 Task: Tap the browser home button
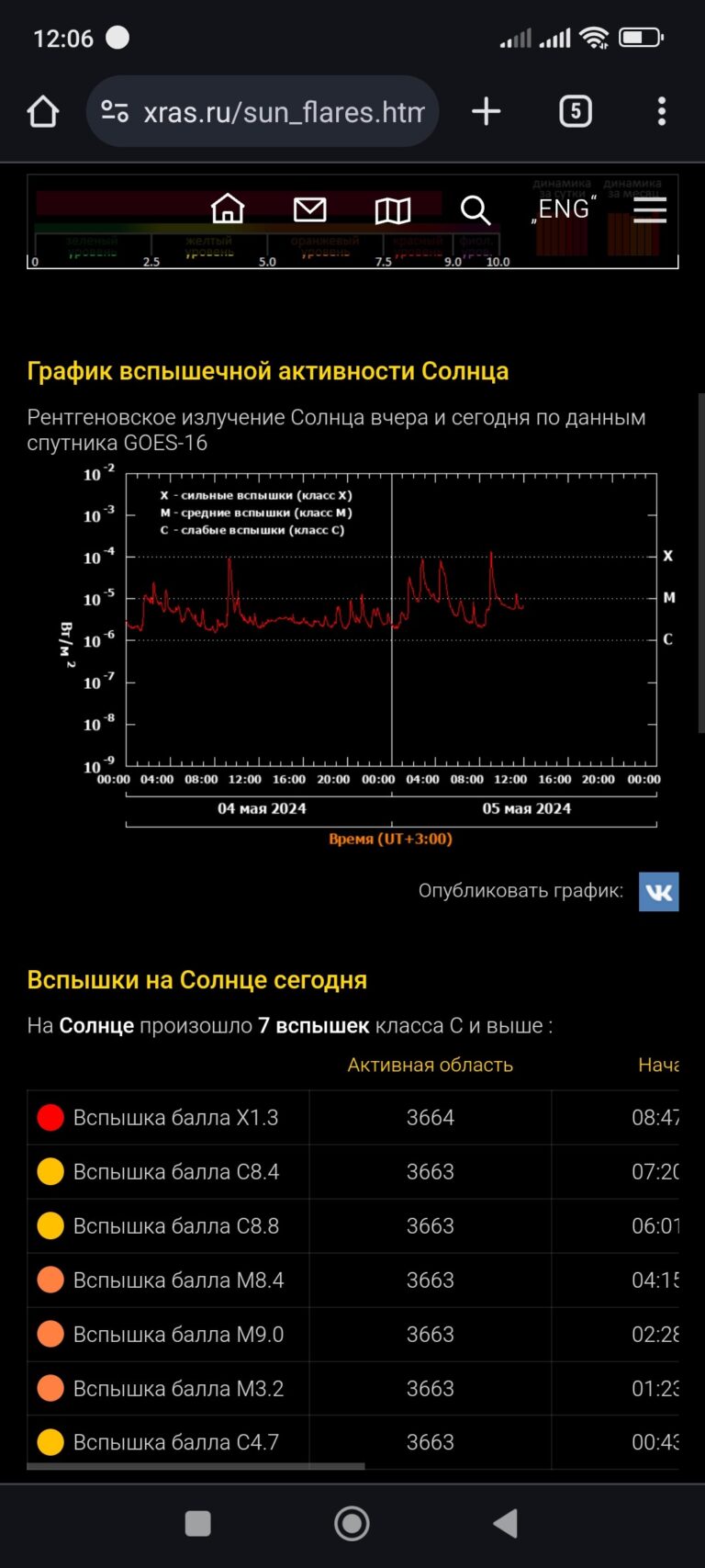click(43, 112)
